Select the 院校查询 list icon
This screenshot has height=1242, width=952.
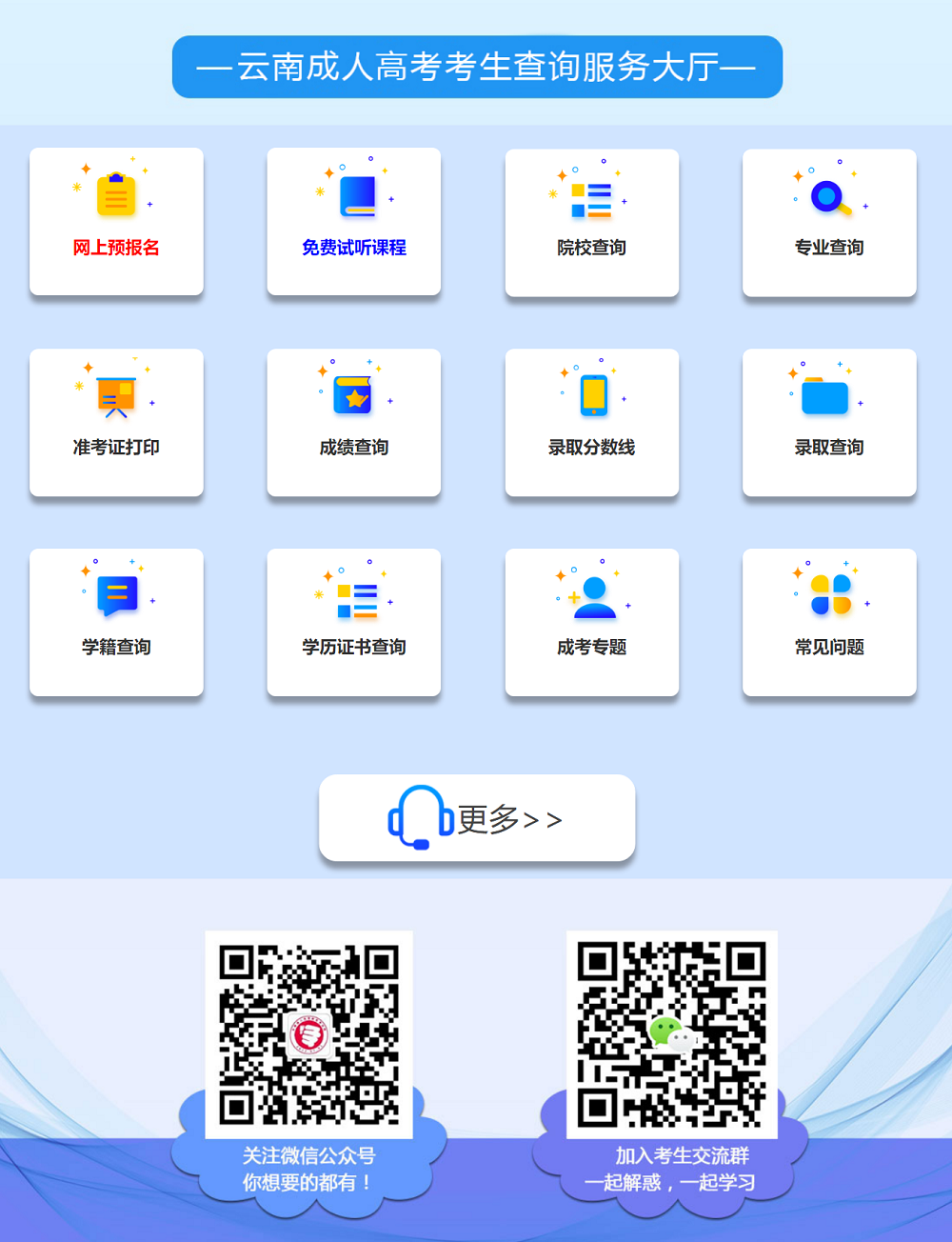591,197
